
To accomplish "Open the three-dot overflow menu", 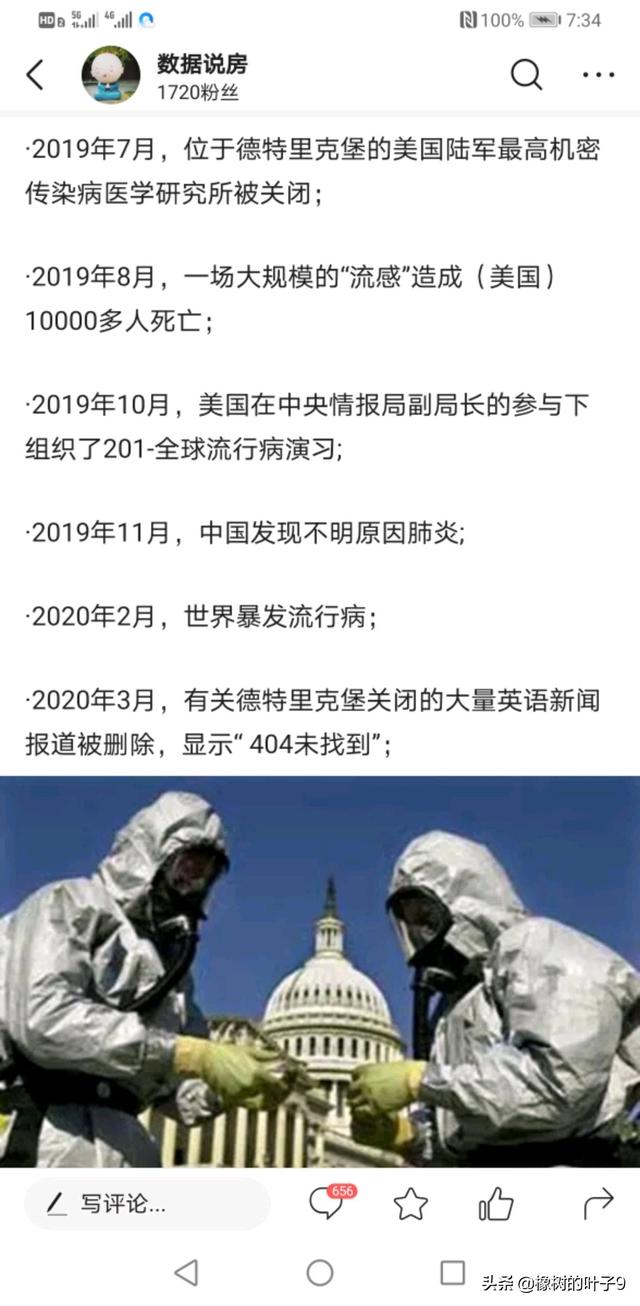I will point(598,75).
